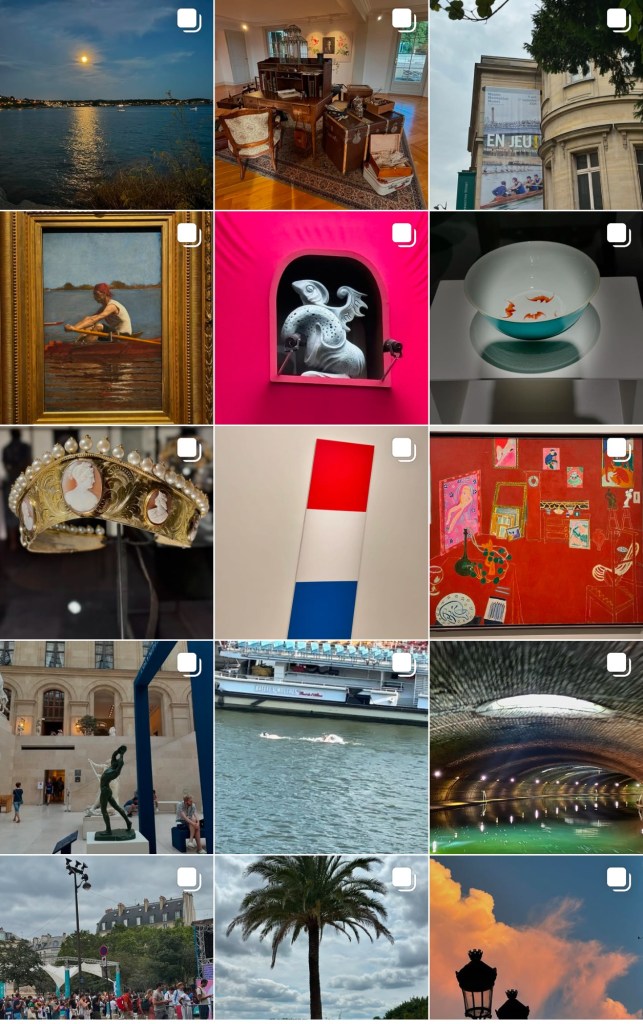This screenshot has width=643, height=1024.
Task: View the brick tunnel with green water post
Action: click(x=536, y=747)
